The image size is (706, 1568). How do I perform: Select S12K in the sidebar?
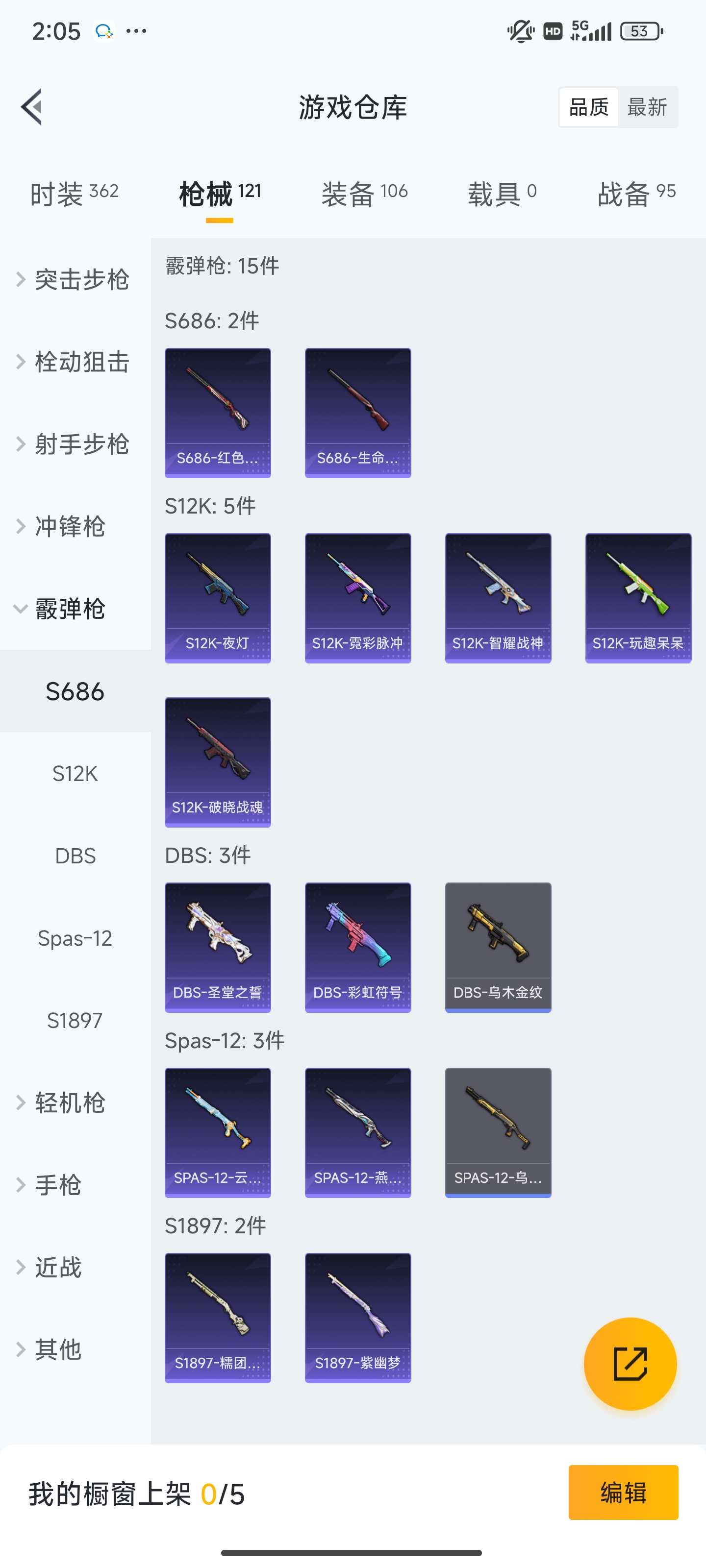tap(75, 774)
